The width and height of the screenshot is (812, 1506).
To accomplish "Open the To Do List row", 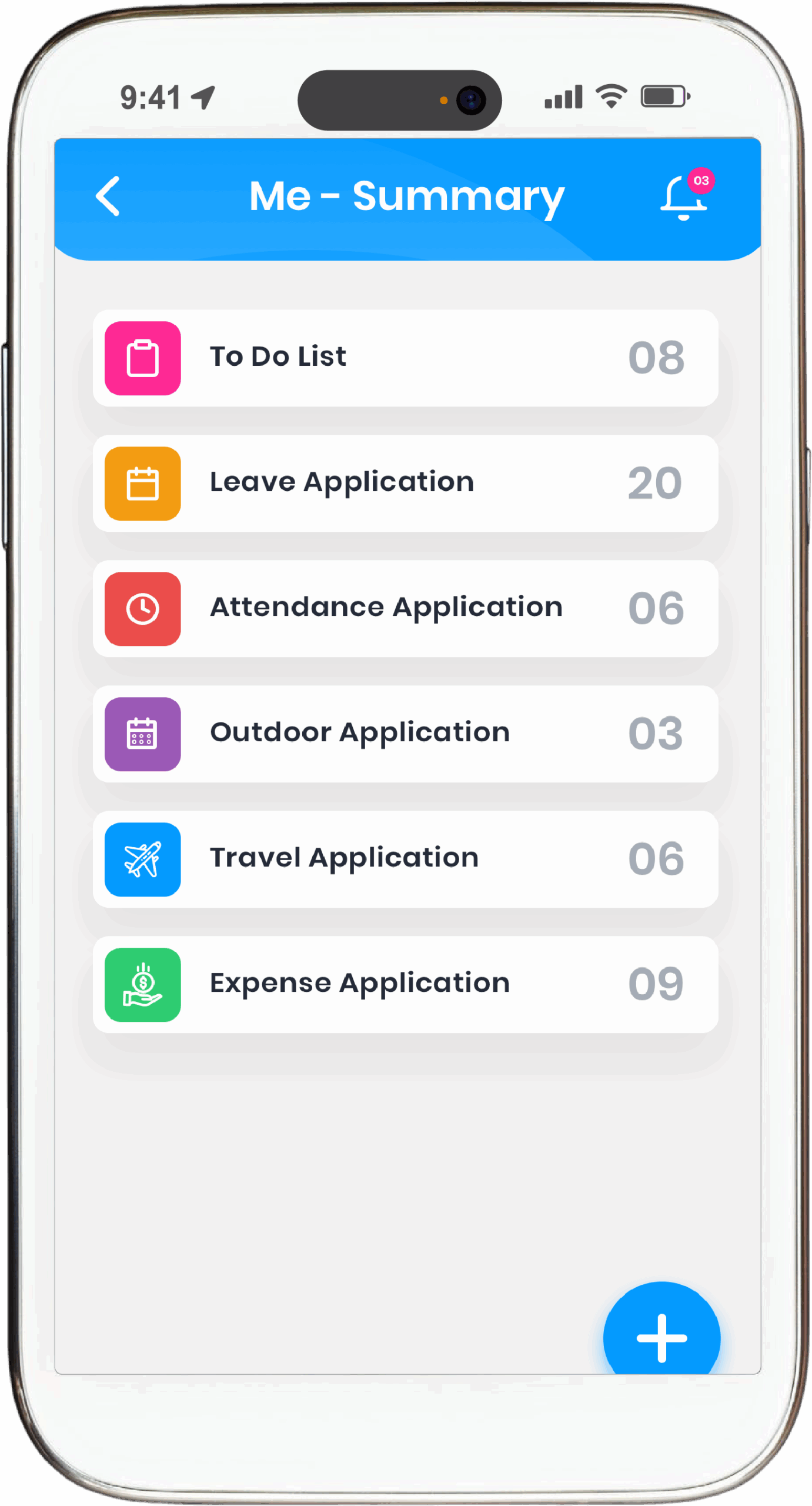I will point(405,358).
